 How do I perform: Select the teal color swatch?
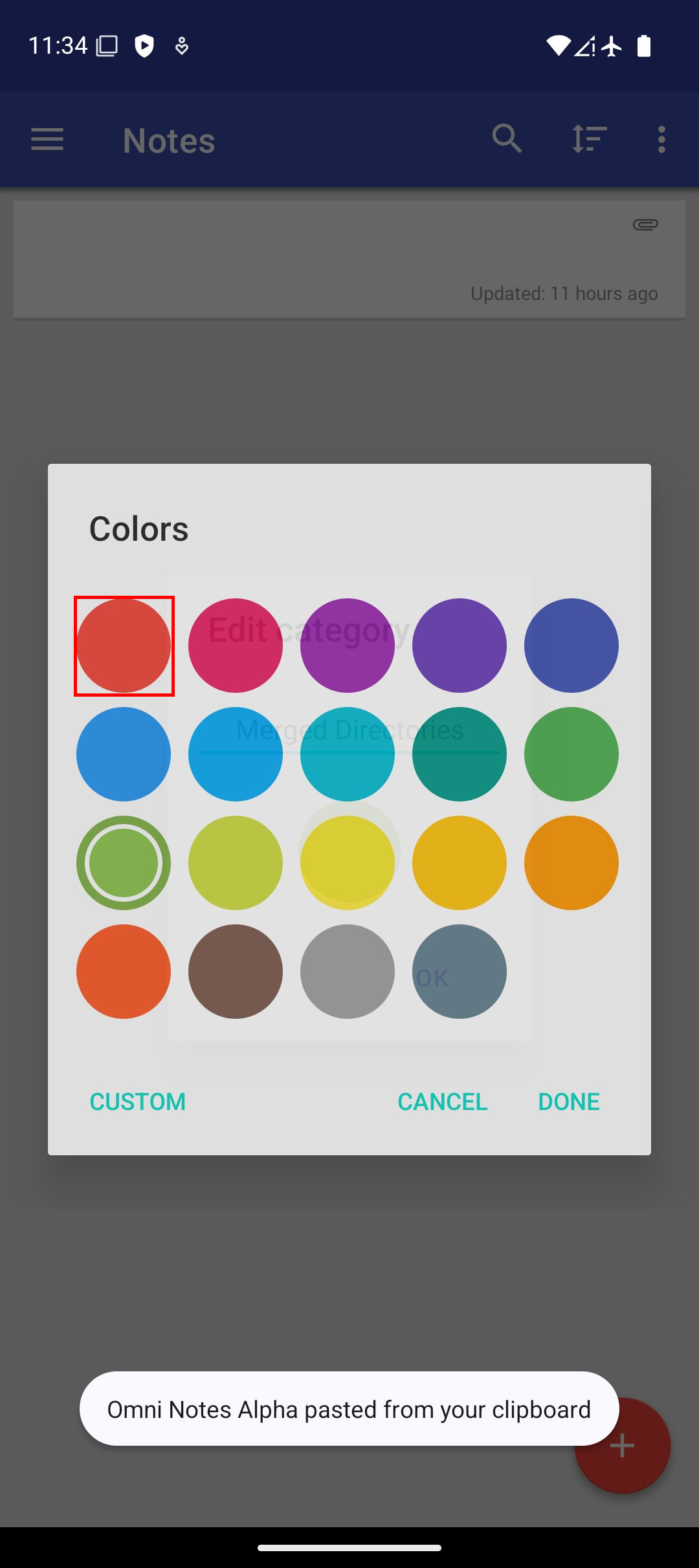(460, 754)
